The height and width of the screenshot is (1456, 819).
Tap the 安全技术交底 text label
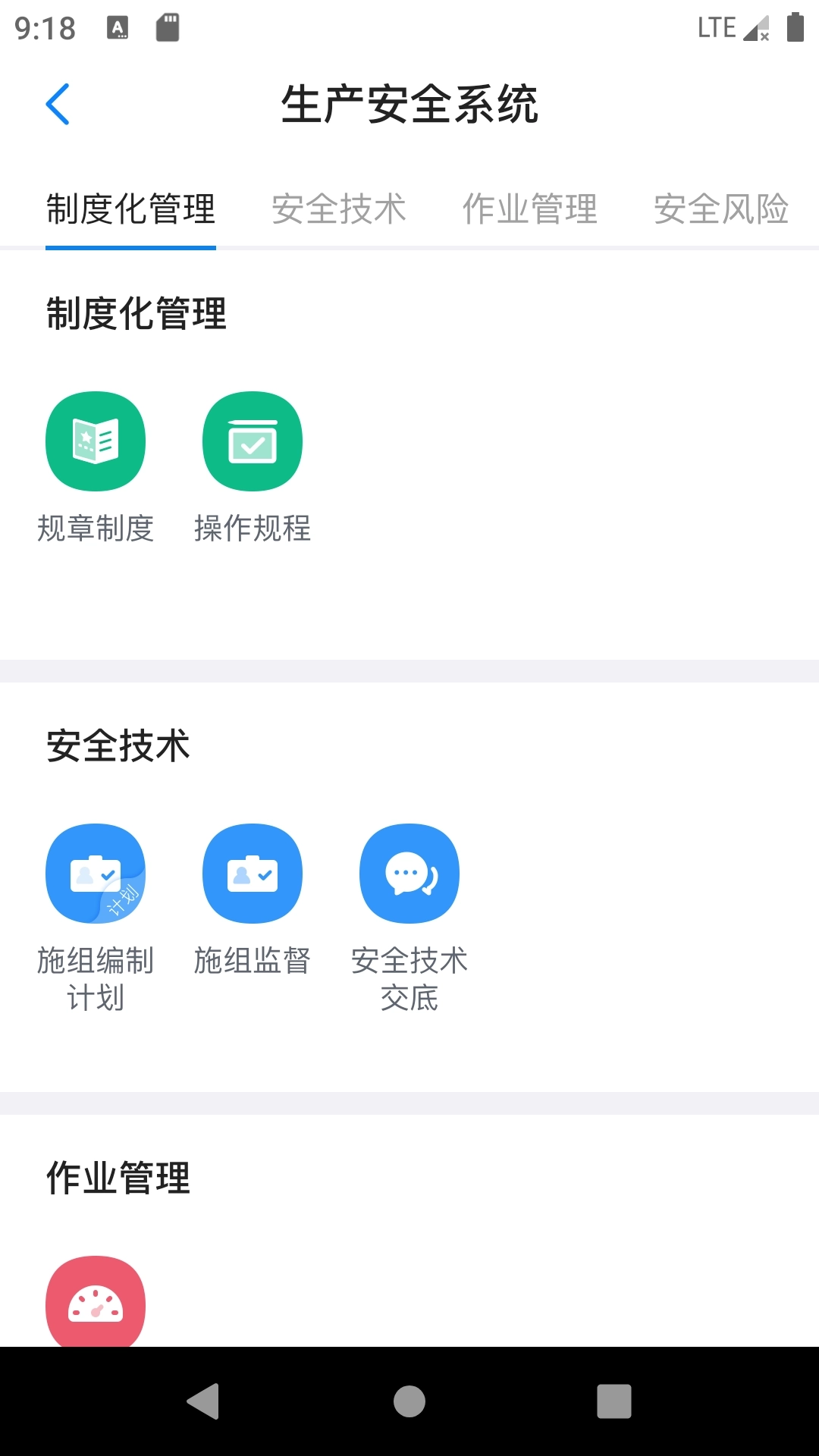coord(409,978)
